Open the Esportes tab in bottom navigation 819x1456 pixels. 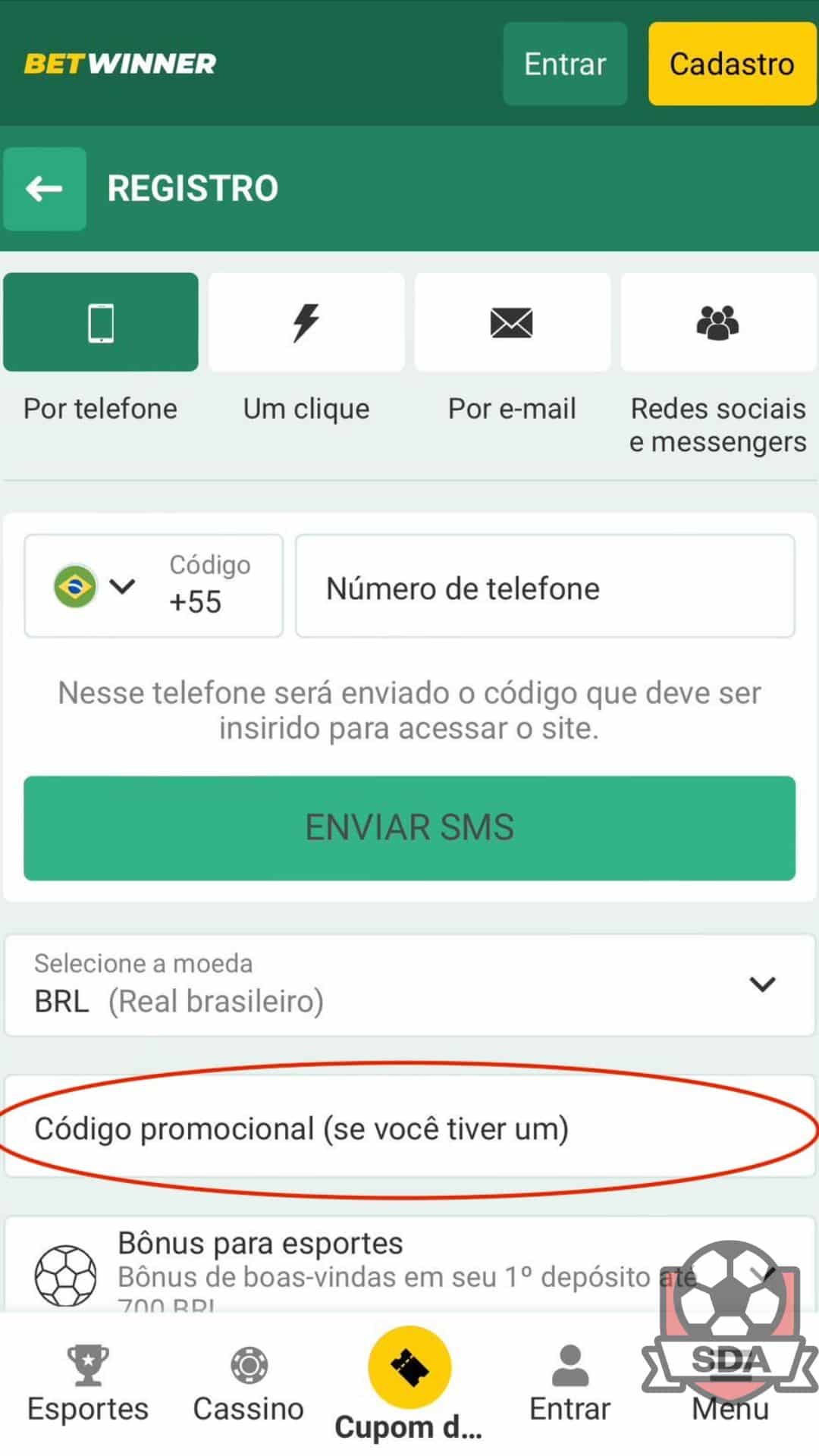click(88, 1384)
